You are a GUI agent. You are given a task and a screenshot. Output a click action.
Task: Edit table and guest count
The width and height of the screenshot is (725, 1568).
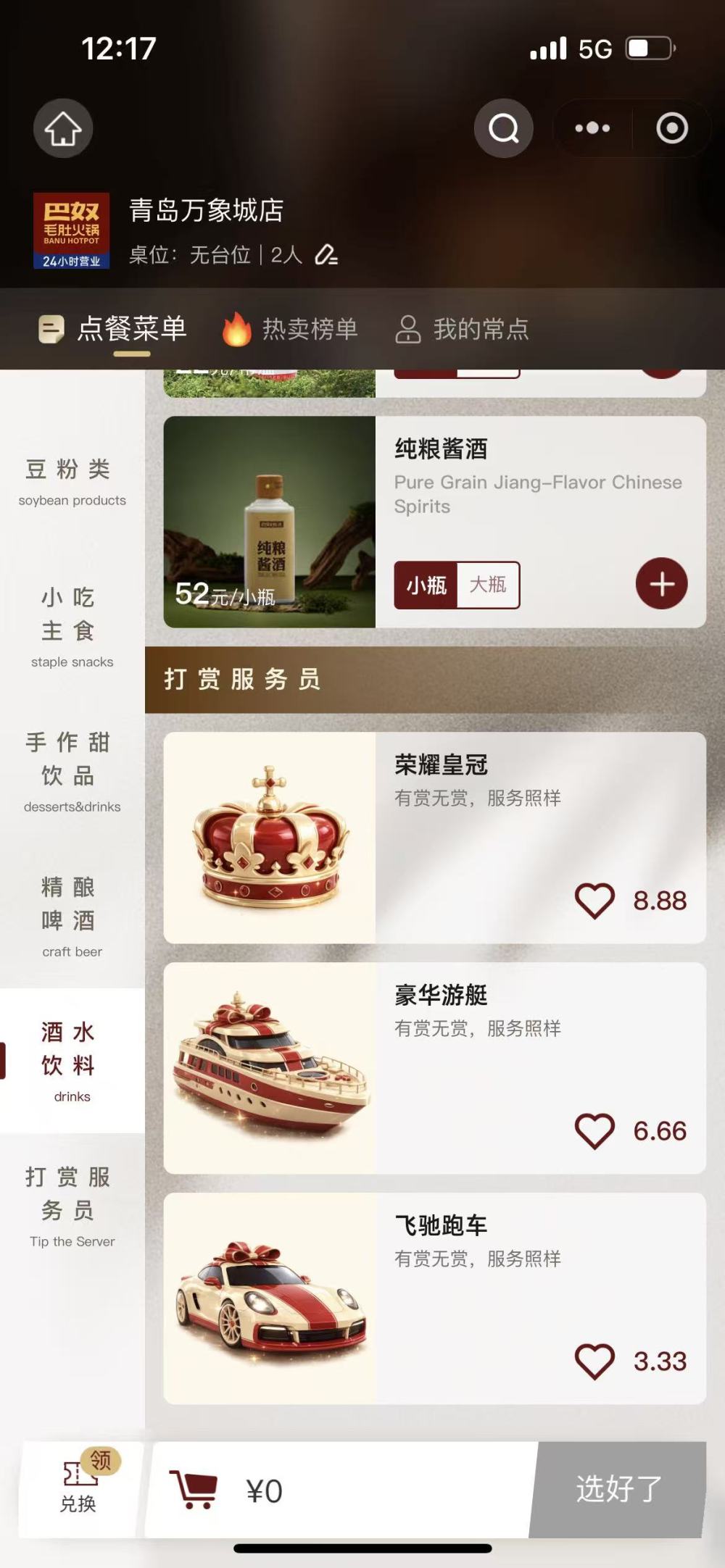tap(326, 255)
